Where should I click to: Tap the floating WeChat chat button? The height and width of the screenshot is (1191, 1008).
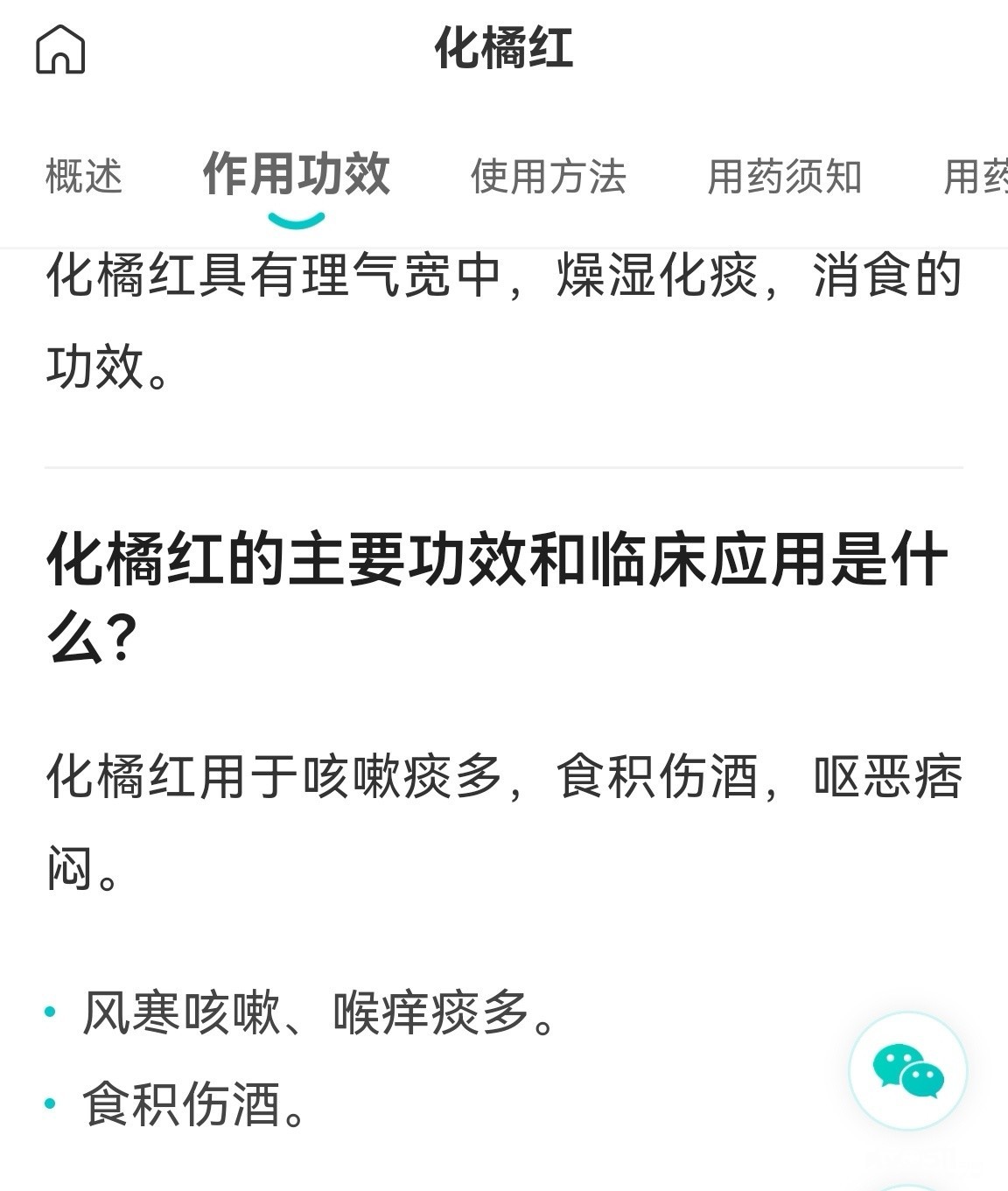[x=907, y=1070]
